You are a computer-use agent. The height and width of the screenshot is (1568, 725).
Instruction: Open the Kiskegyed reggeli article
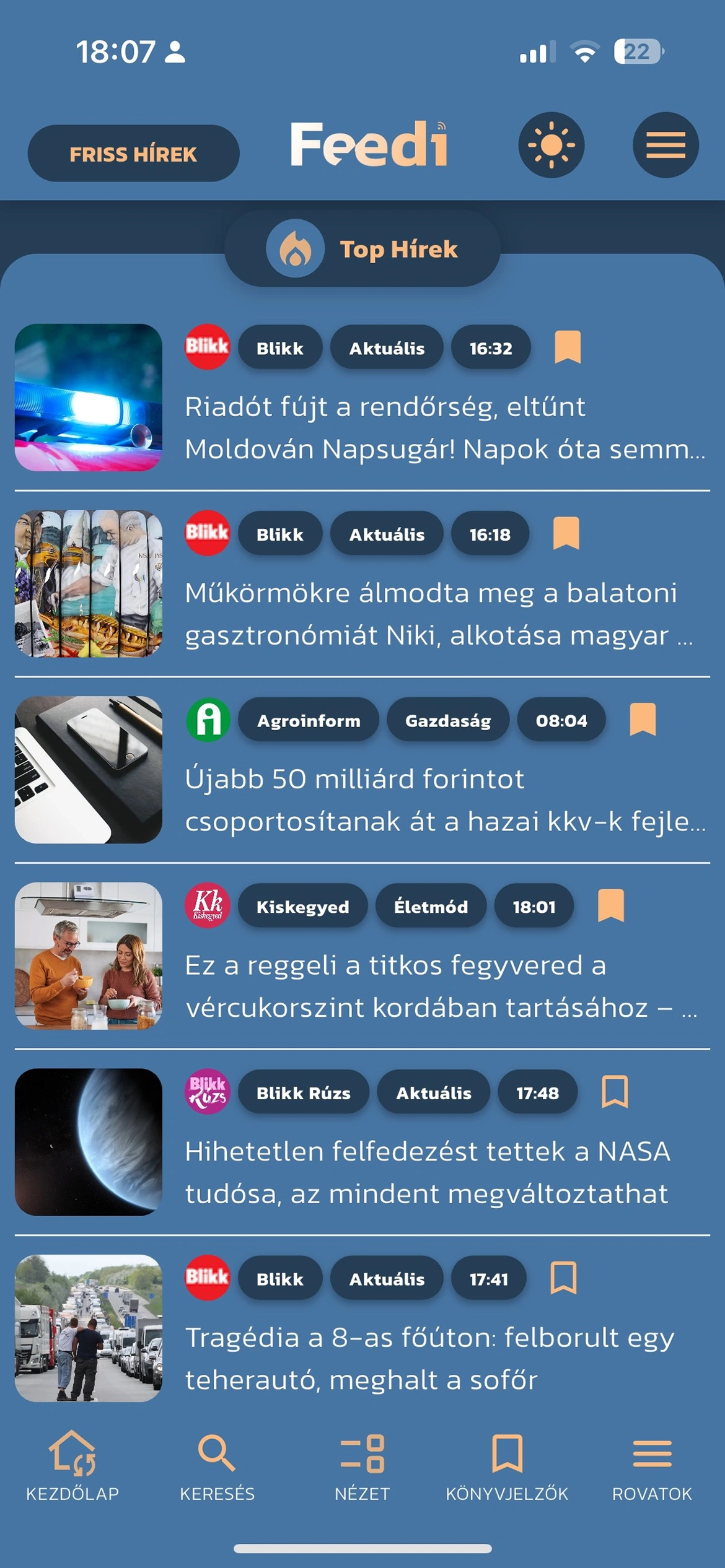click(441, 986)
